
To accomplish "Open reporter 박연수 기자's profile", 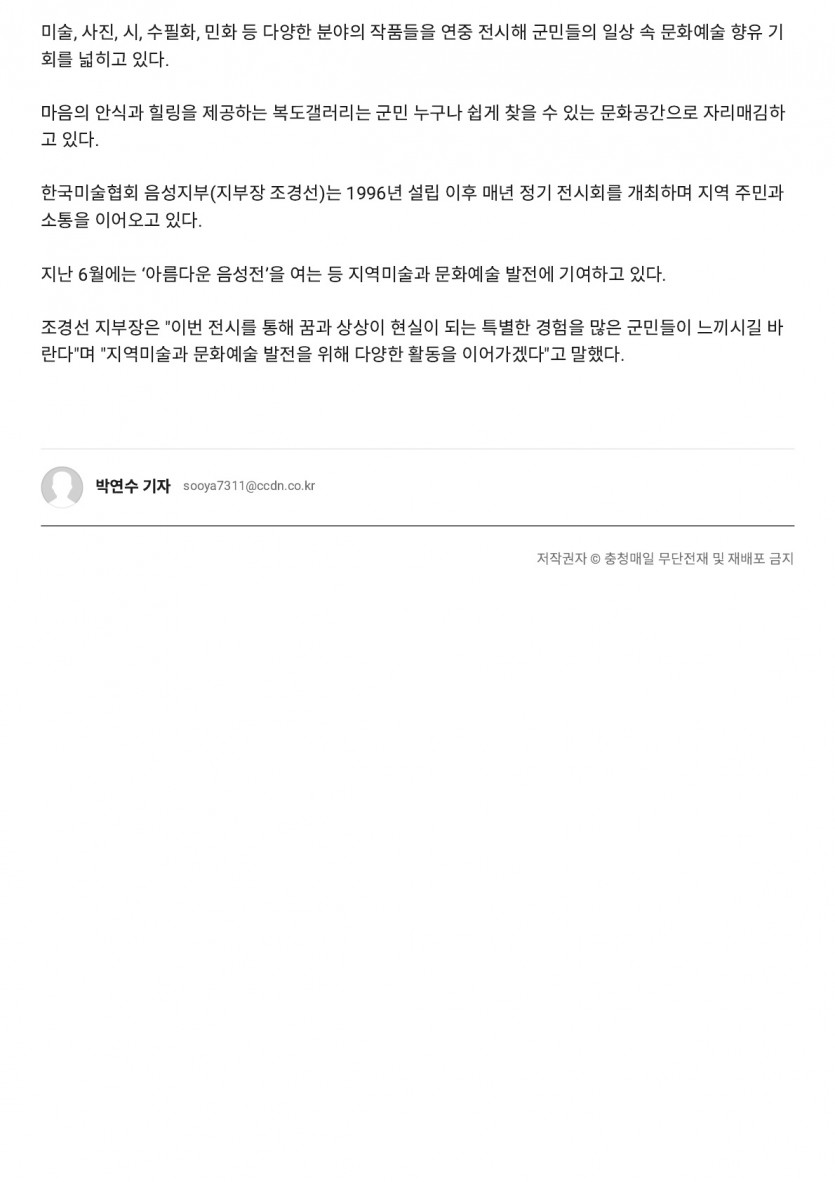I will (x=133, y=486).
